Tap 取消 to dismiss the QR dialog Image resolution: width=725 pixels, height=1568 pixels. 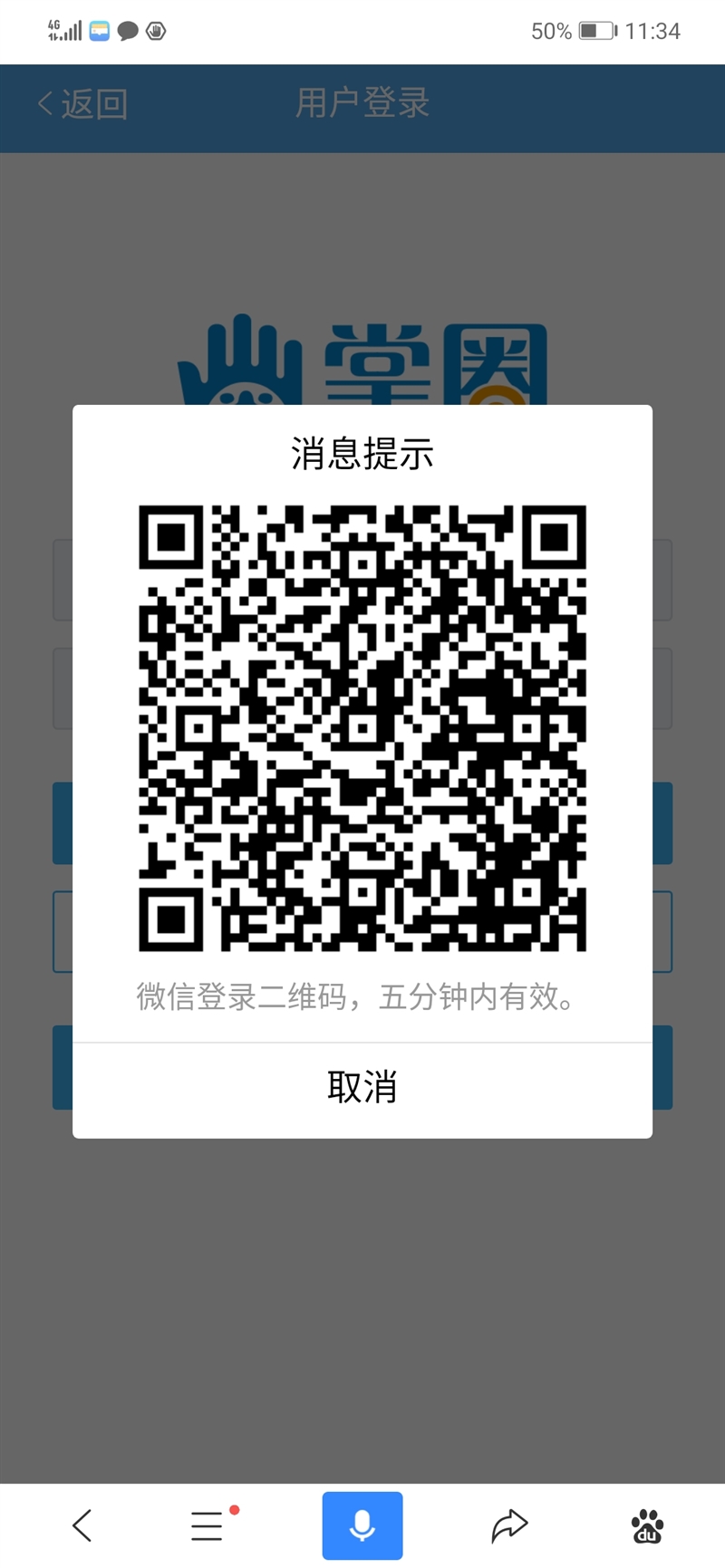point(362,1087)
